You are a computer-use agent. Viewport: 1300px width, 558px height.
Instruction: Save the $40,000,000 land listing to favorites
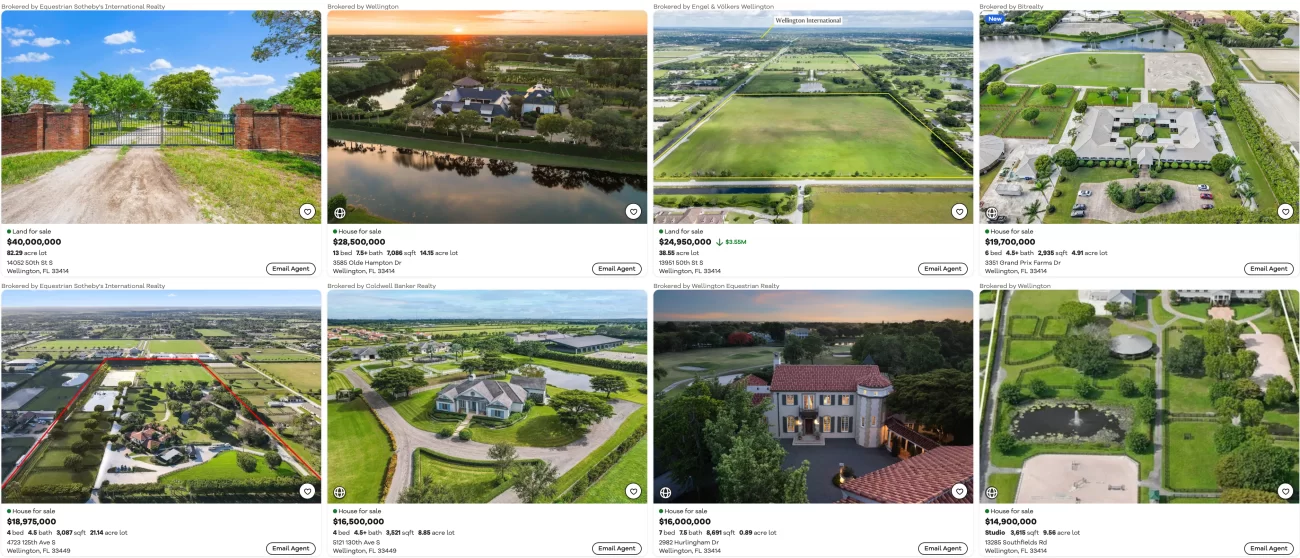click(x=307, y=212)
